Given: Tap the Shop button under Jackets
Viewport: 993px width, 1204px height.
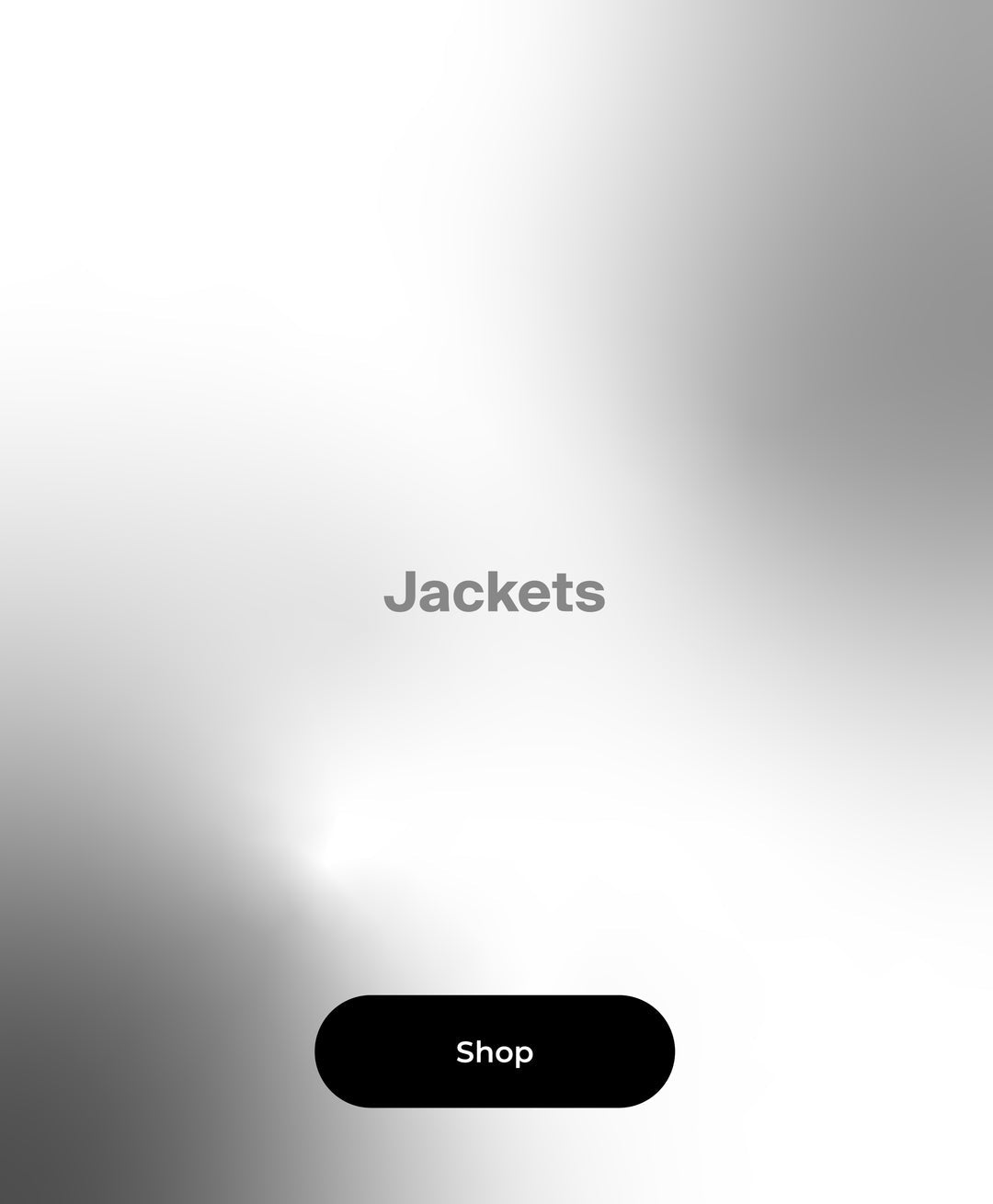Looking at the screenshot, I should point(495,1051).
